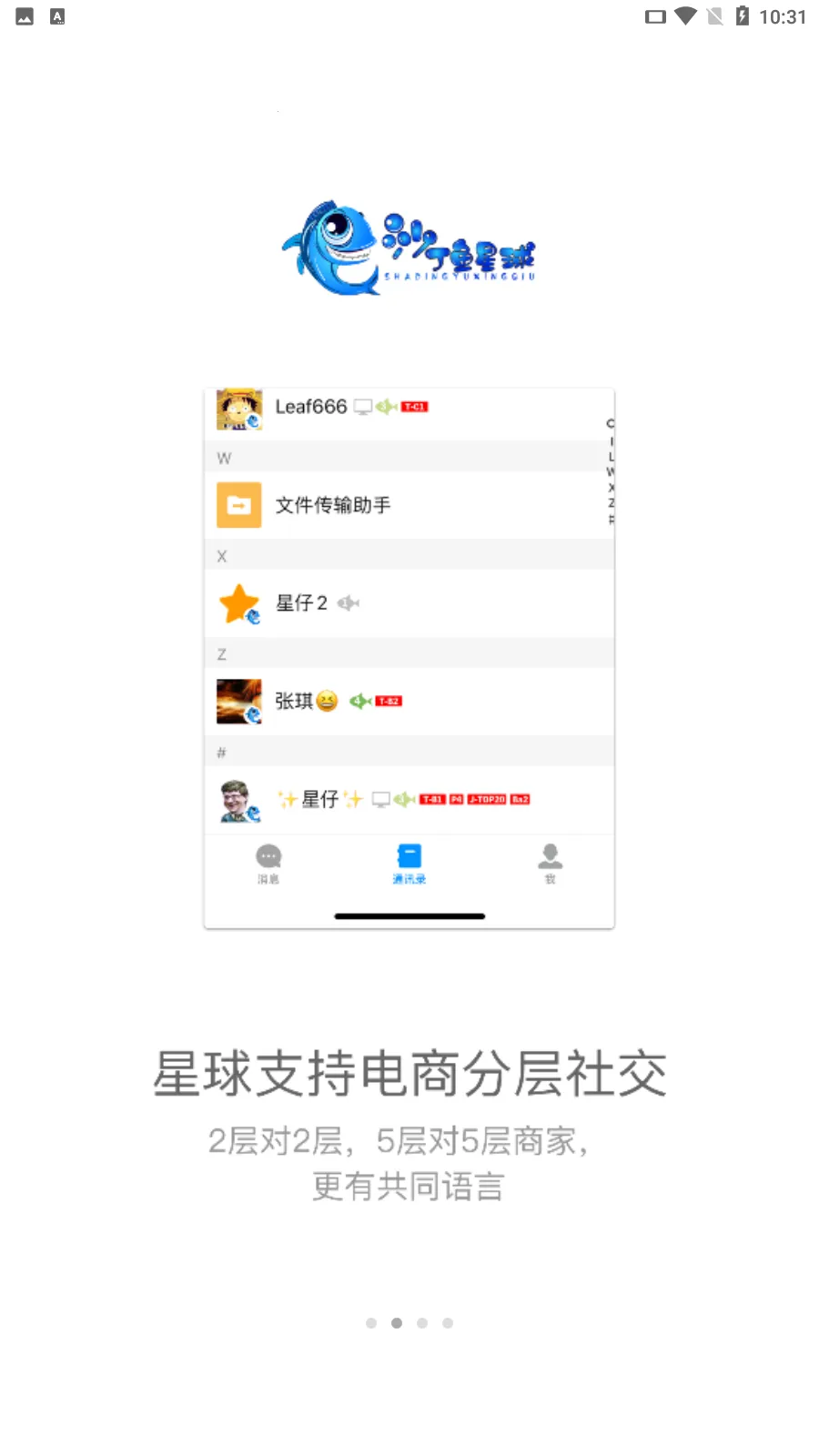Image resolution: width=819 pixels, height=1456 pixels.
Task: Click the gray fish icon beside 星仔 2
Action: [x=349, y=602]
